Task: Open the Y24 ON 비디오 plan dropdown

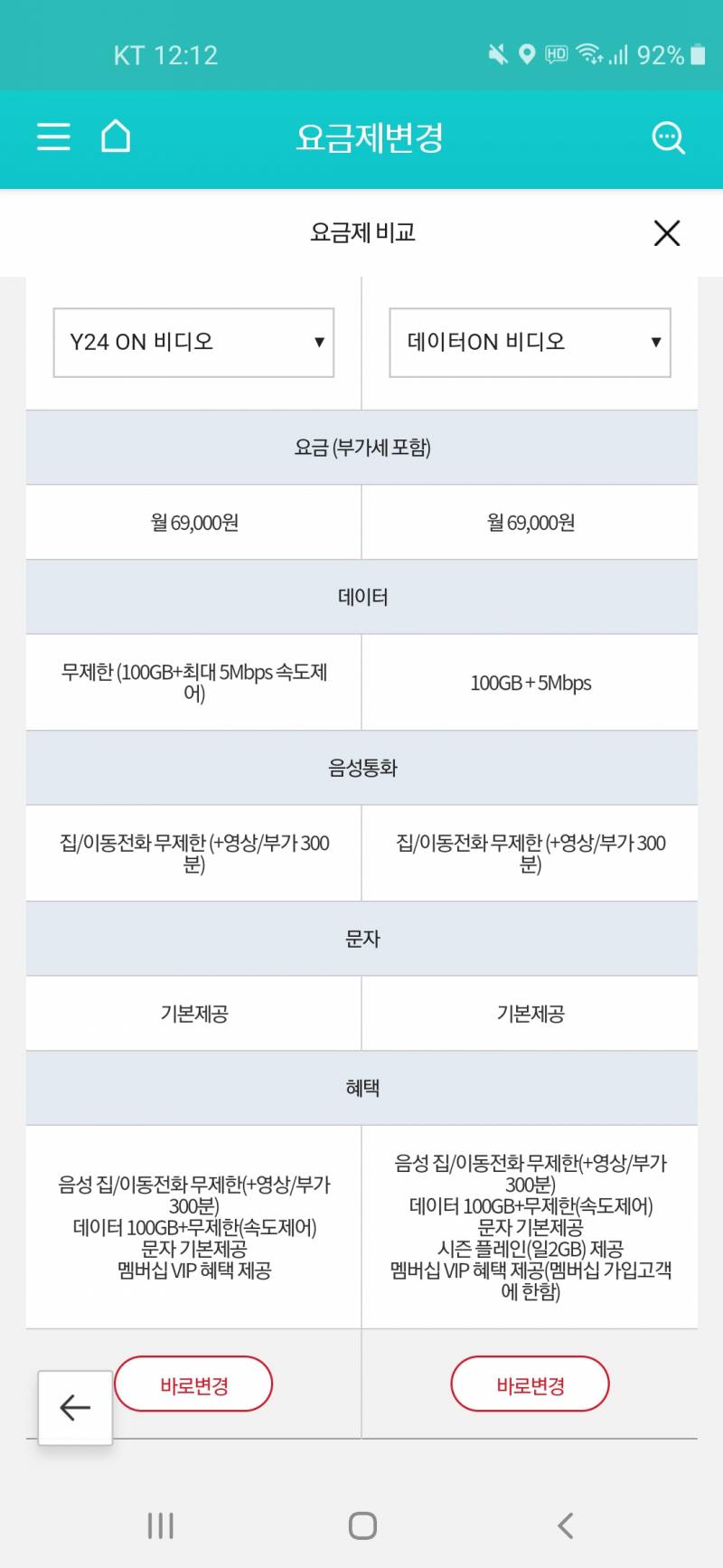Action: point(193,342)
